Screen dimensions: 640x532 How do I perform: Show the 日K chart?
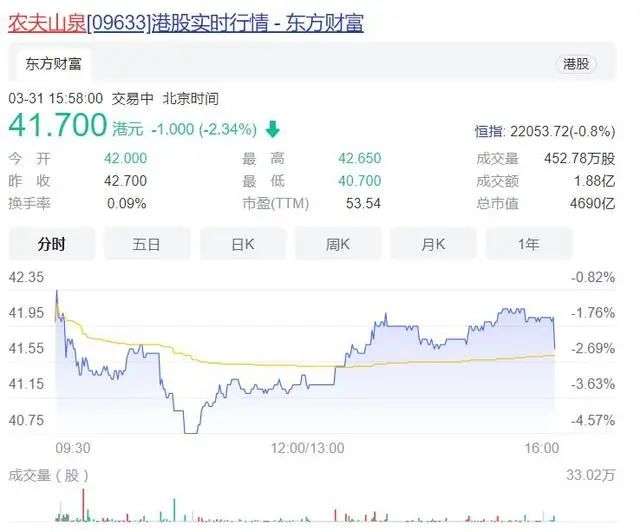(242, 244)
